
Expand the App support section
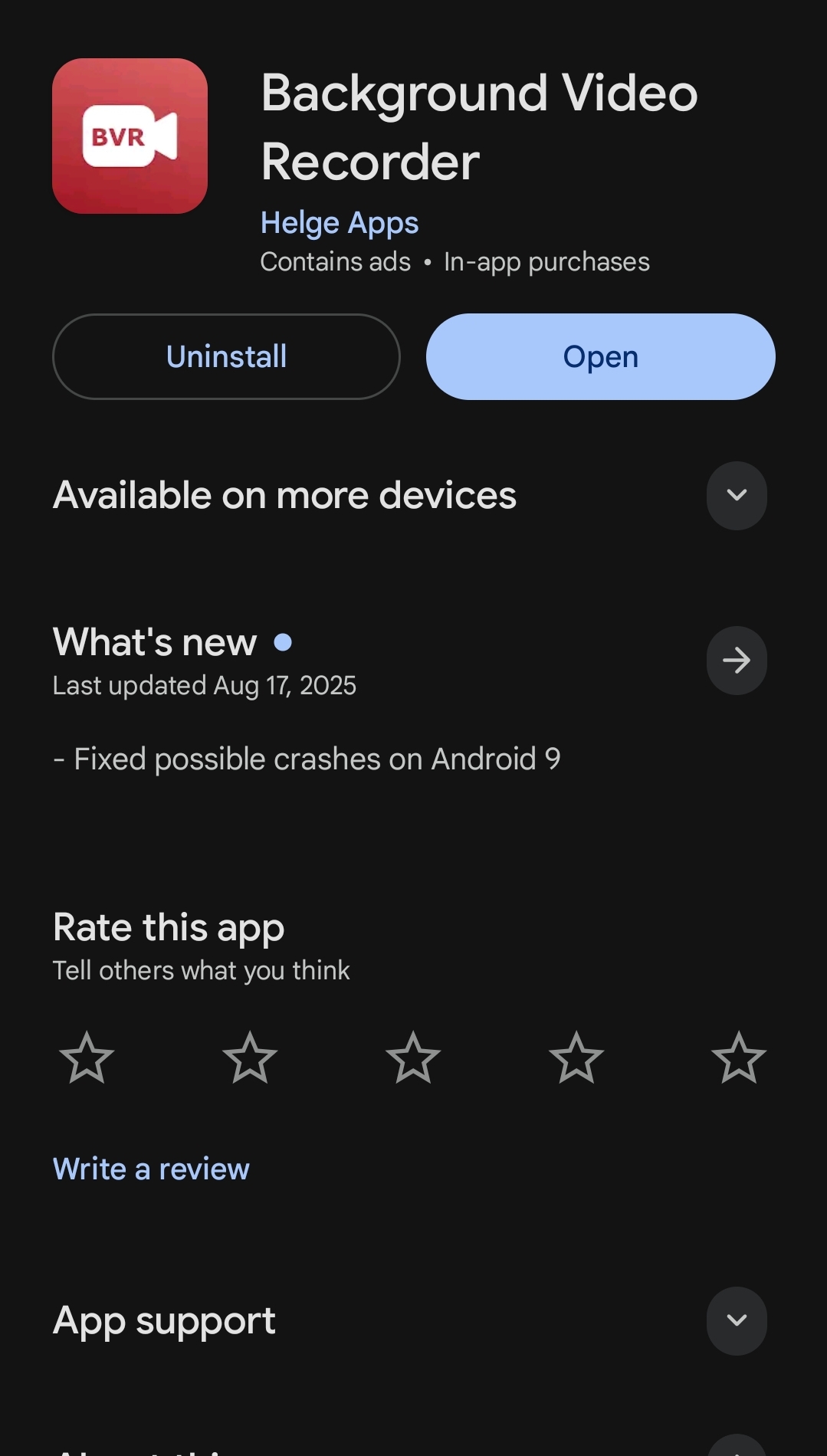tap(736, 1320)
